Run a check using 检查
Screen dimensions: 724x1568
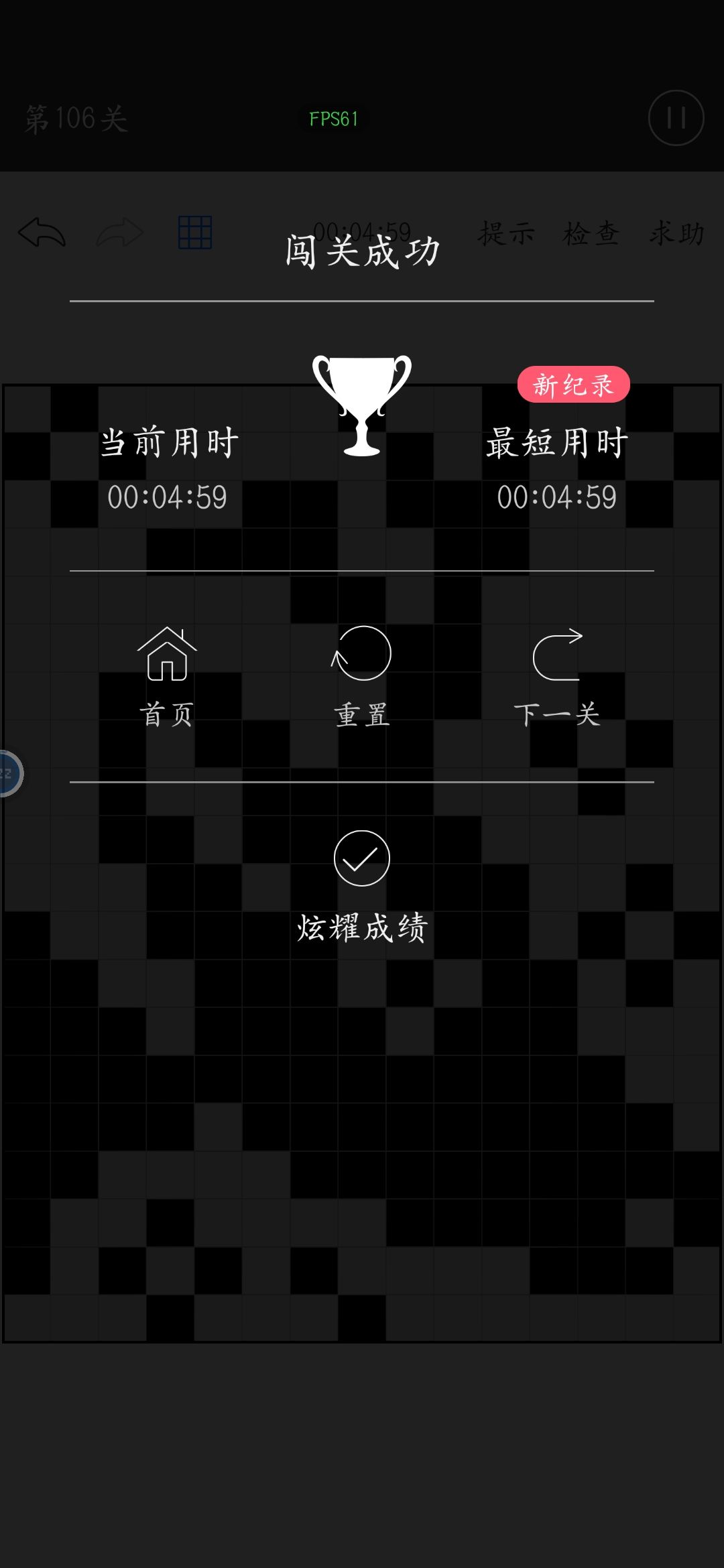point(589,233)
